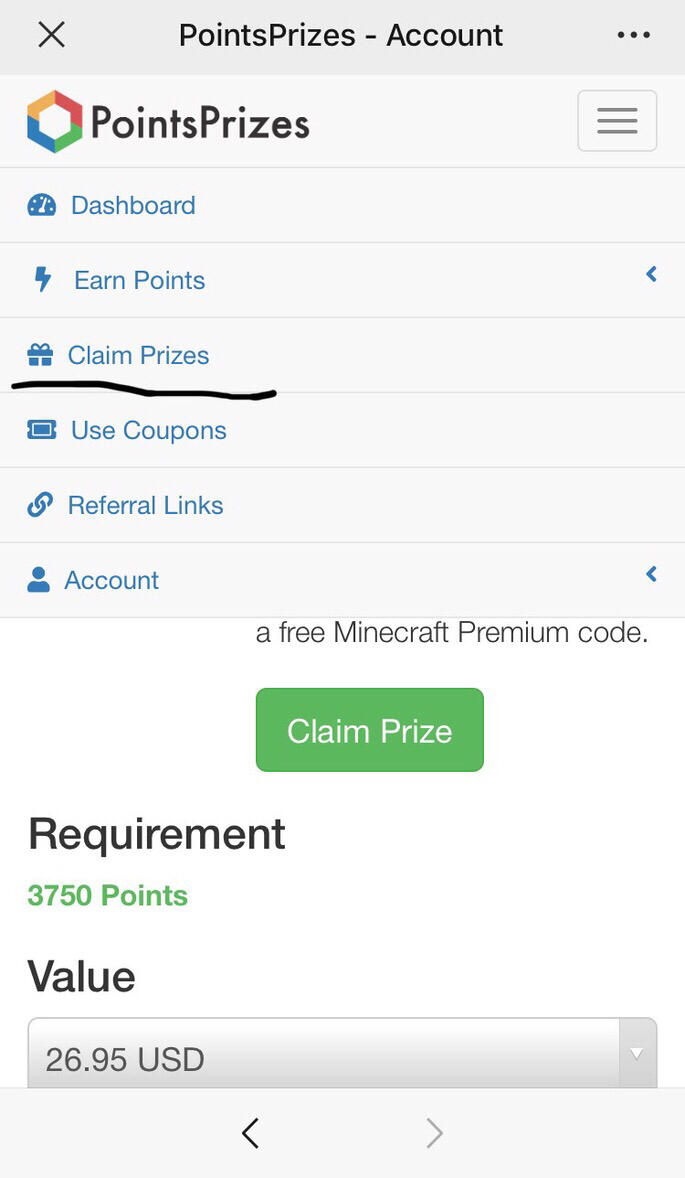Tap the PointsPrizes logo to go home
This screenshot has width=685, height=1178.
168,122
